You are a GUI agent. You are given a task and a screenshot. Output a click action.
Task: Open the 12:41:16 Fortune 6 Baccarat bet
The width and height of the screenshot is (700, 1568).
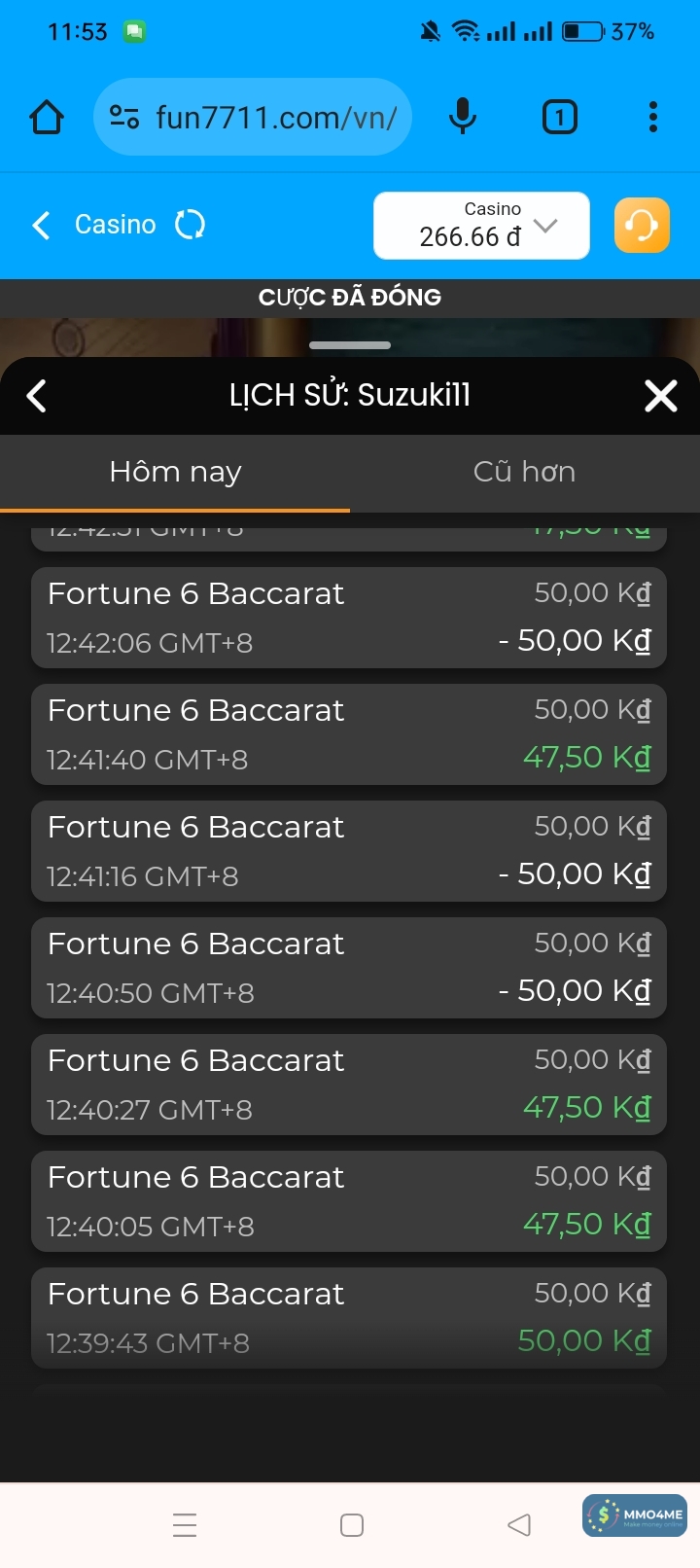349,851
